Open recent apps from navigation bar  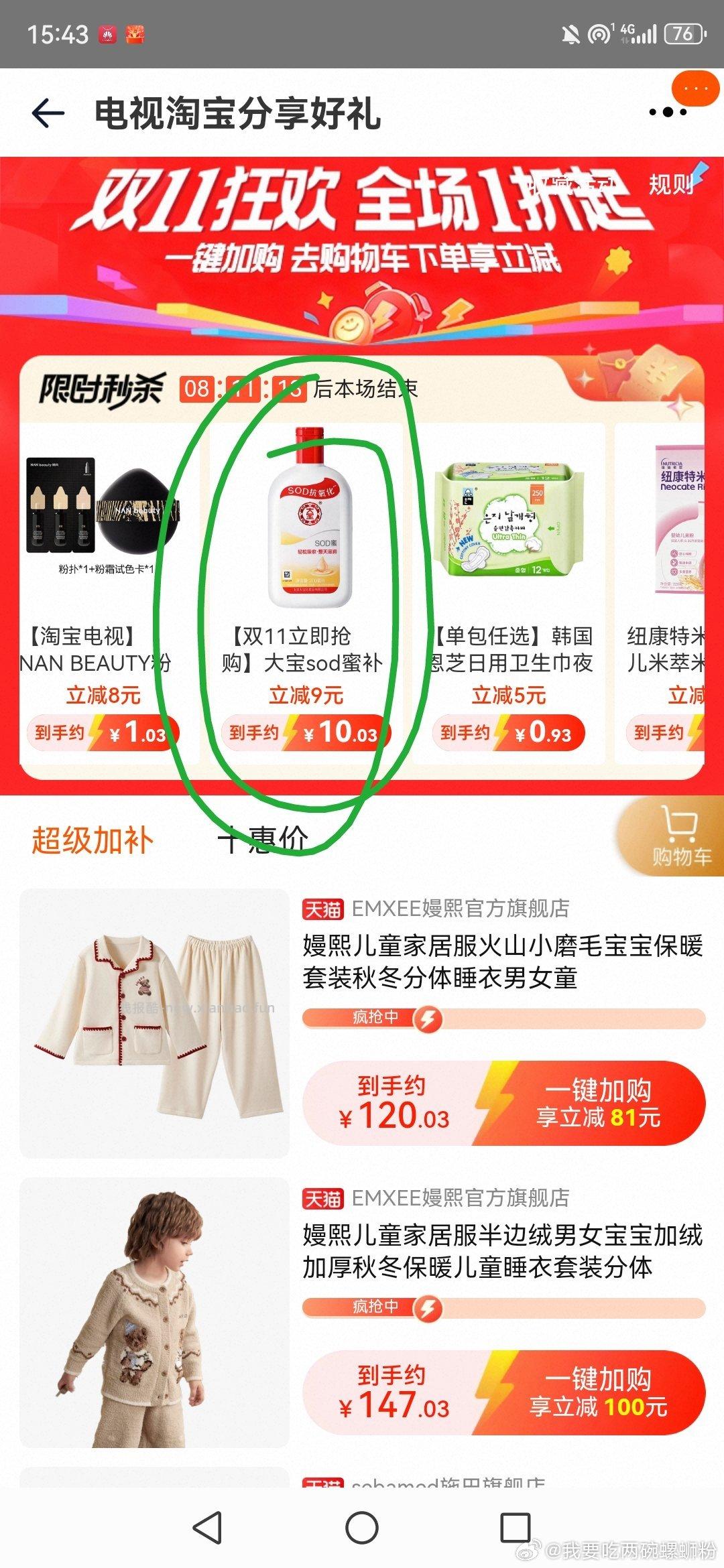(x=516, y=1528)
